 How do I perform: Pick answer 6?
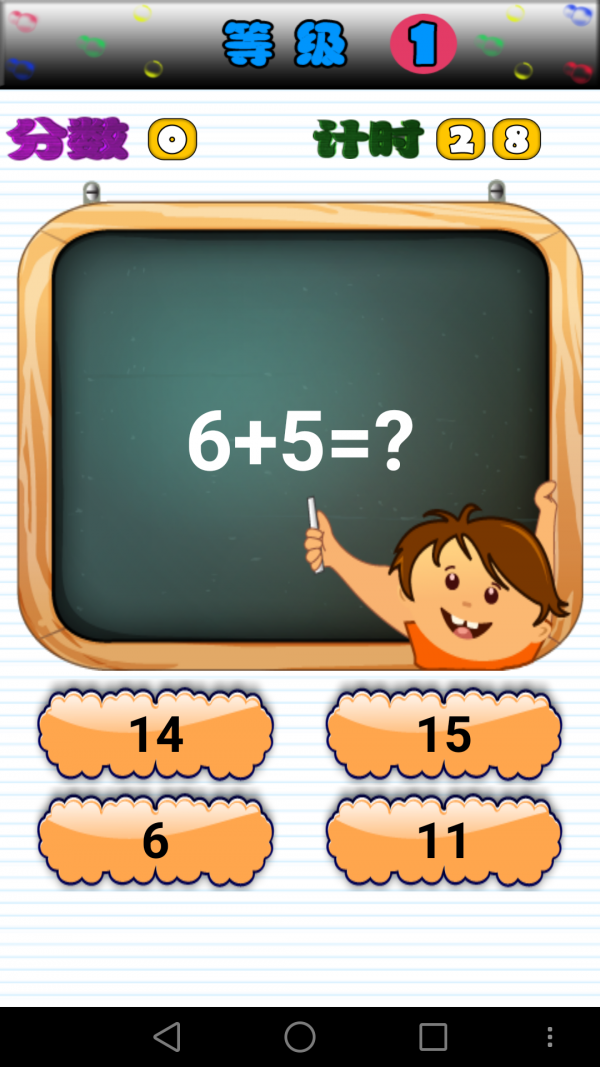pyautogui.click(x=155, y=840)
